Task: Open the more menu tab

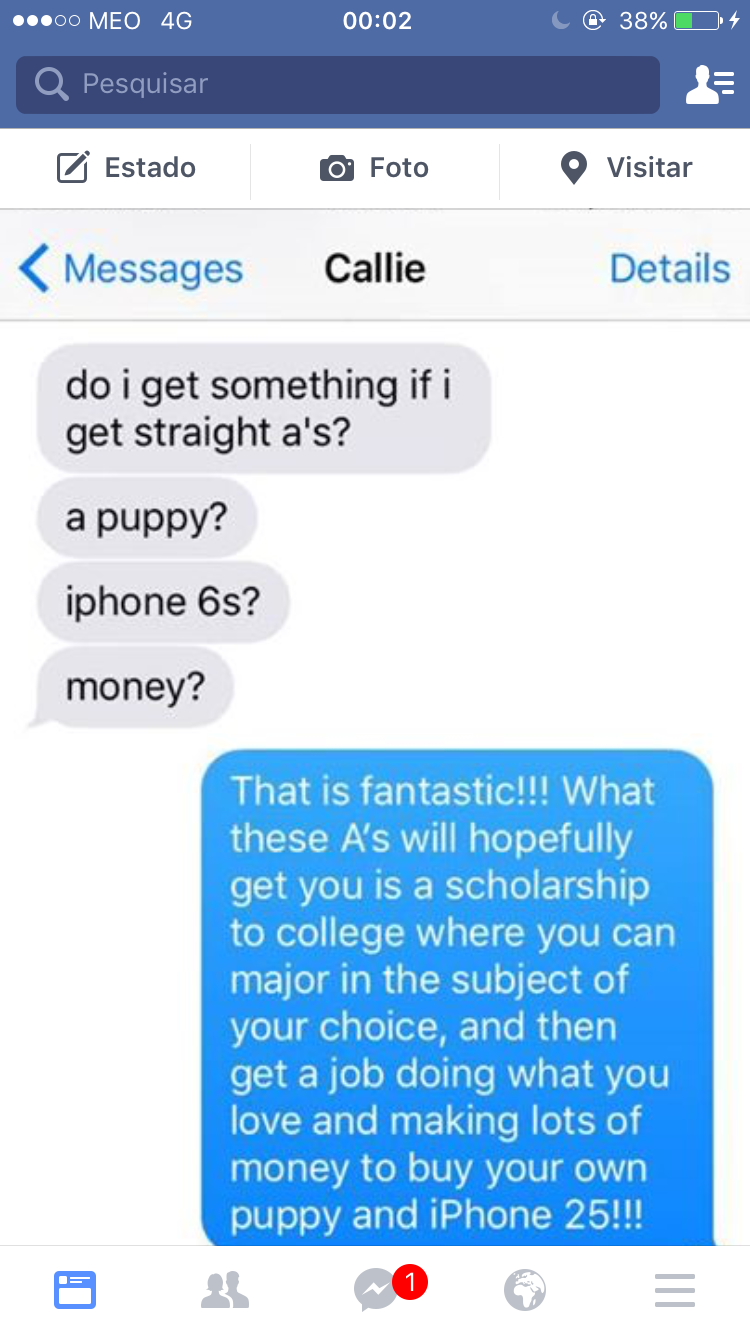Action: pyautogui.click(x=675, y=1290)
